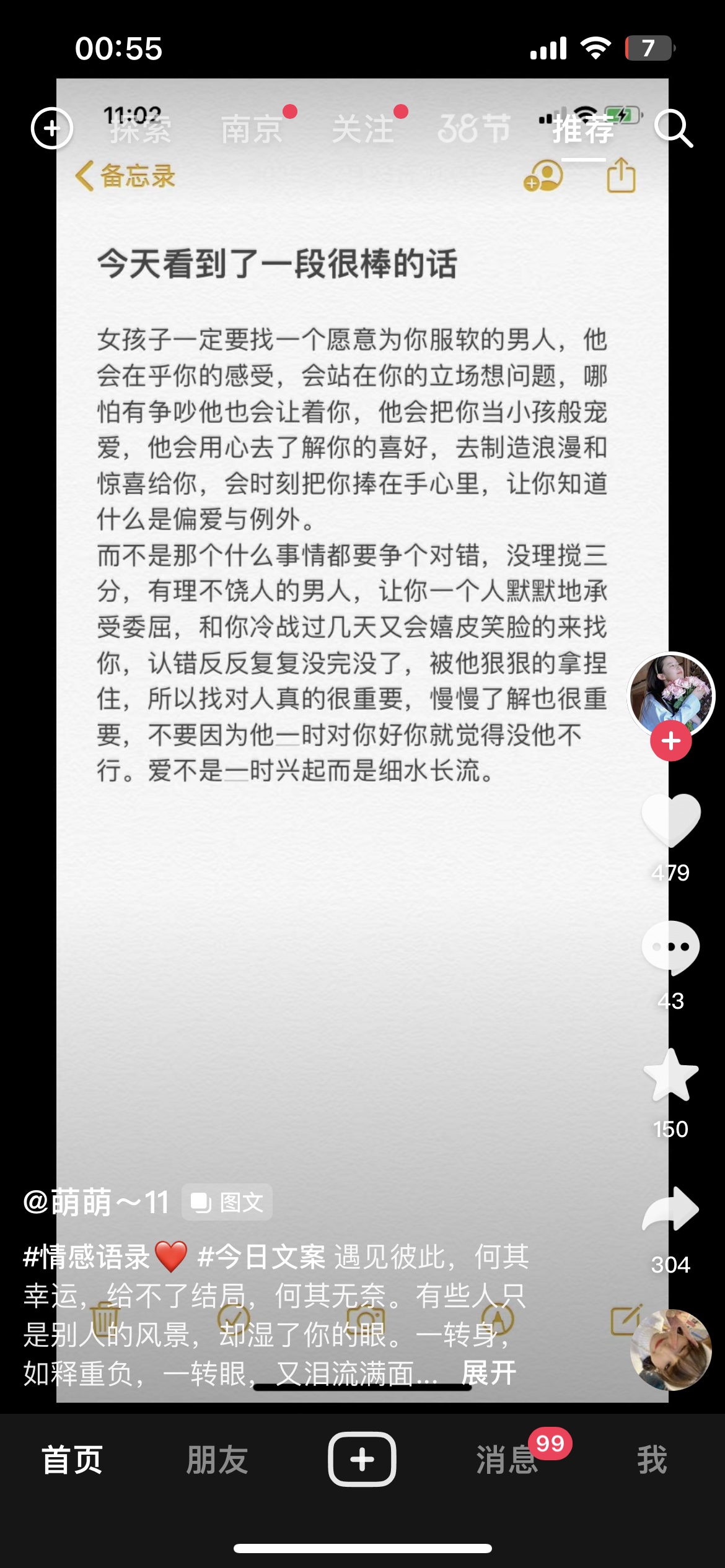Switch to the 南京 tab
Image resolution: width=725 pixels, height=1568 pixels.
[x=252, y=129]
